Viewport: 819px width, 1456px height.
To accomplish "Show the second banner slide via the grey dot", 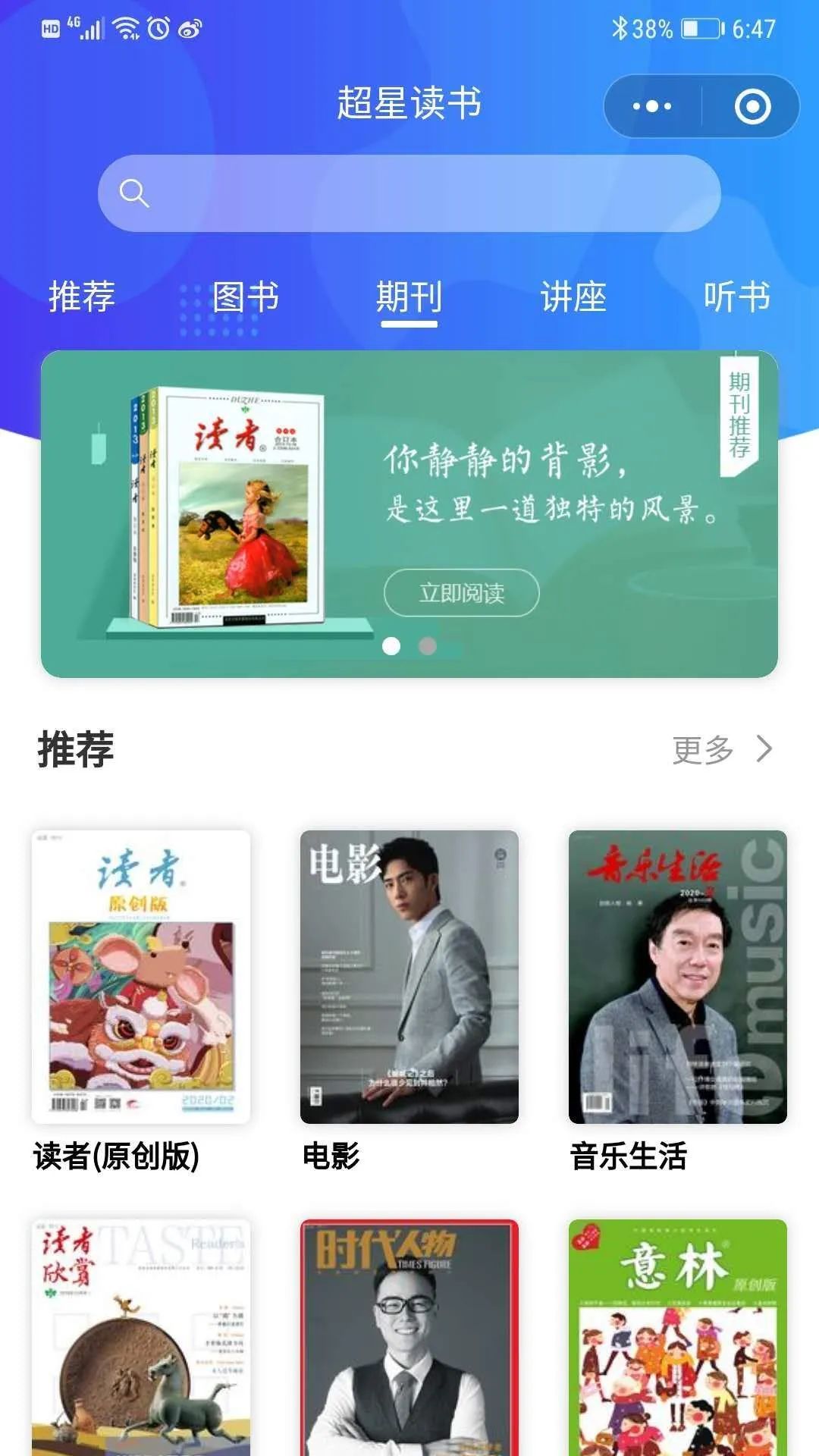I will pyautogui.click(x=428, y=646).
